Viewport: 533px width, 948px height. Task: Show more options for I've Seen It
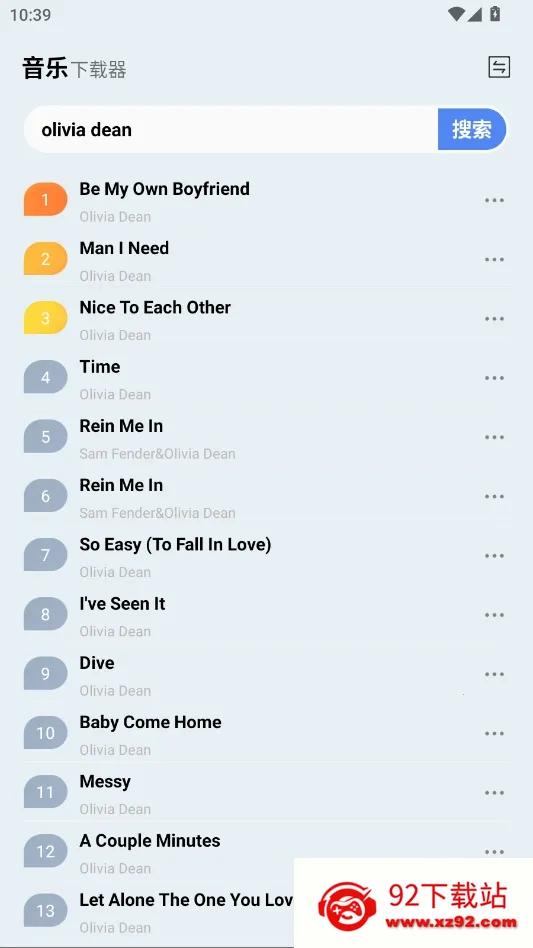[x=494, y=615]
